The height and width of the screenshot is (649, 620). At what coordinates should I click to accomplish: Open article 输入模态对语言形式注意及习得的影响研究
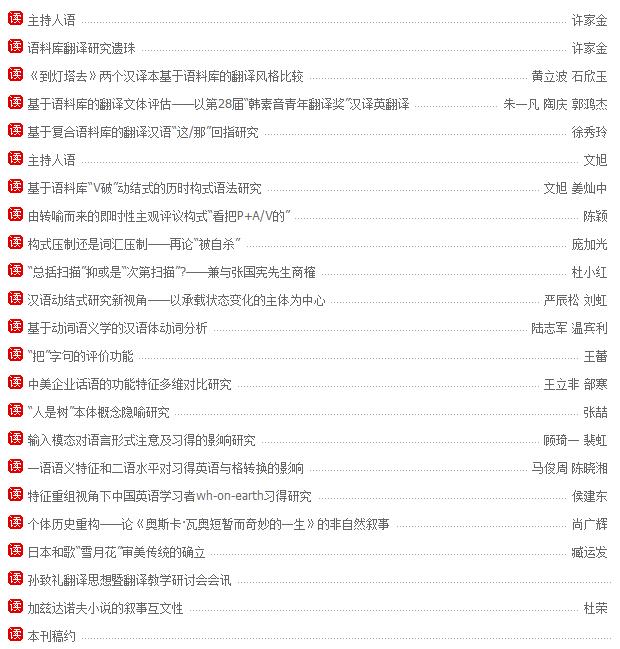tap(141, 440)
